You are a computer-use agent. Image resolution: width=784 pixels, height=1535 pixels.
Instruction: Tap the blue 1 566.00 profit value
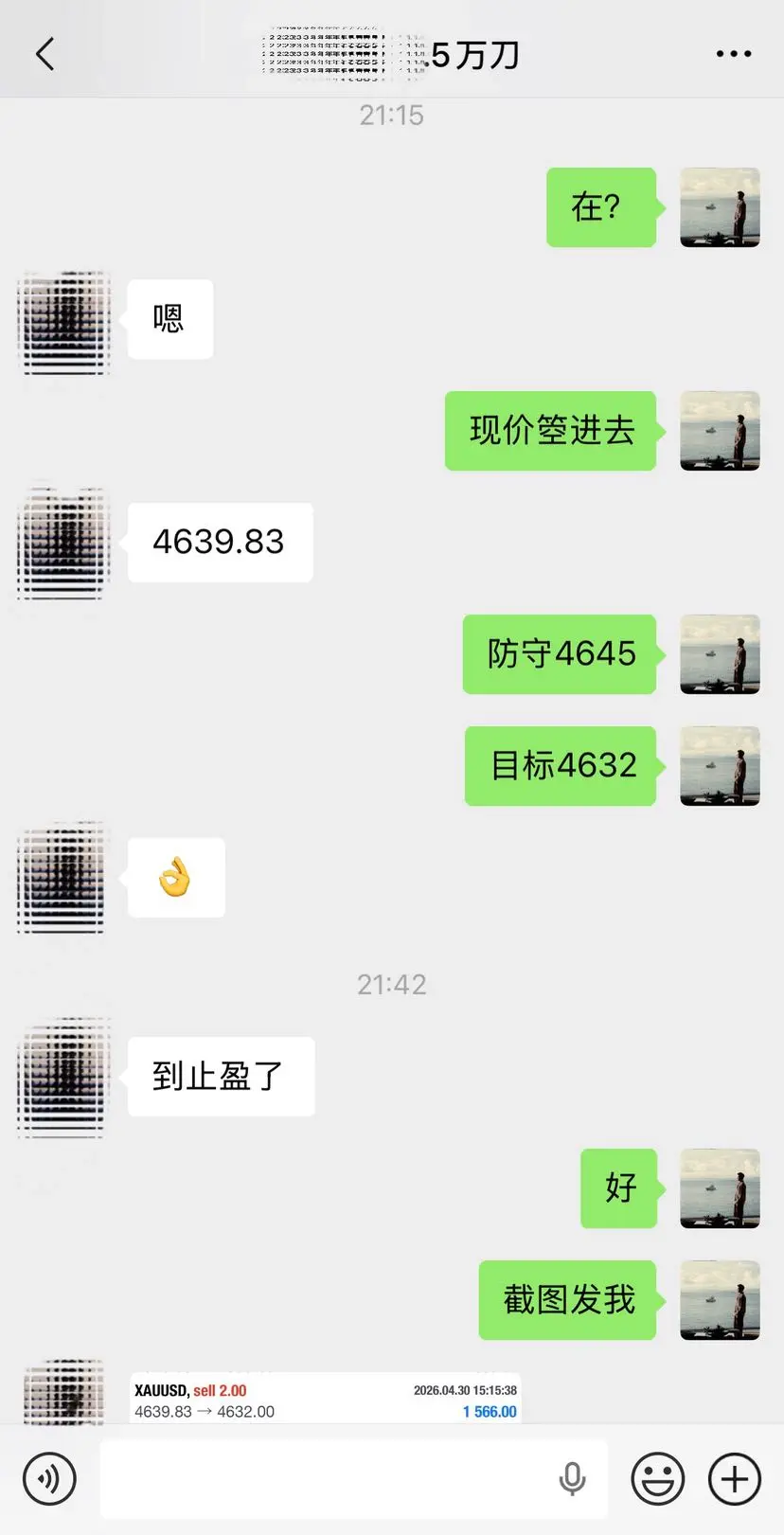coord(490,1411)
